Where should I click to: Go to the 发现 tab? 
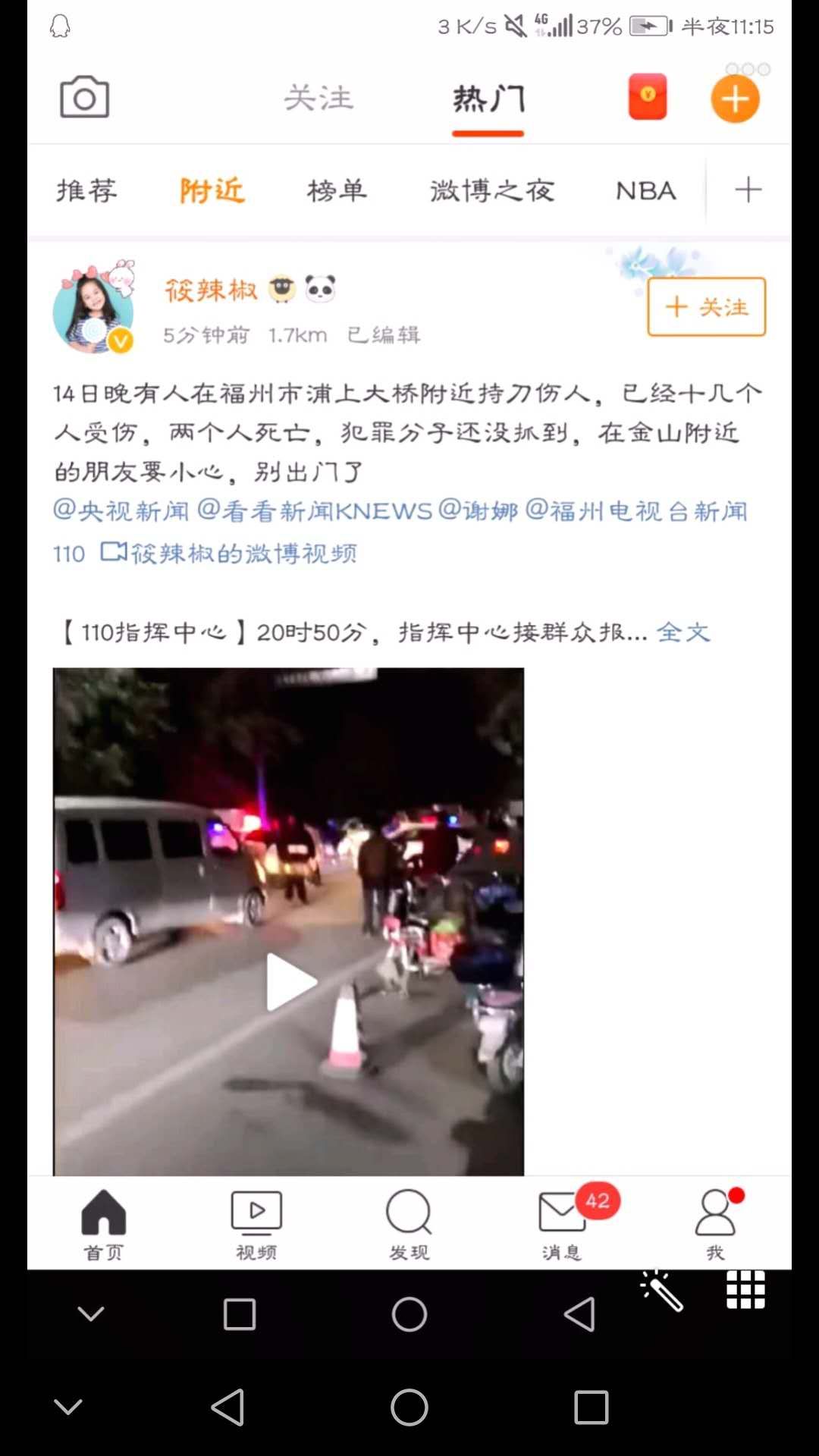(x=409, y=1223)
